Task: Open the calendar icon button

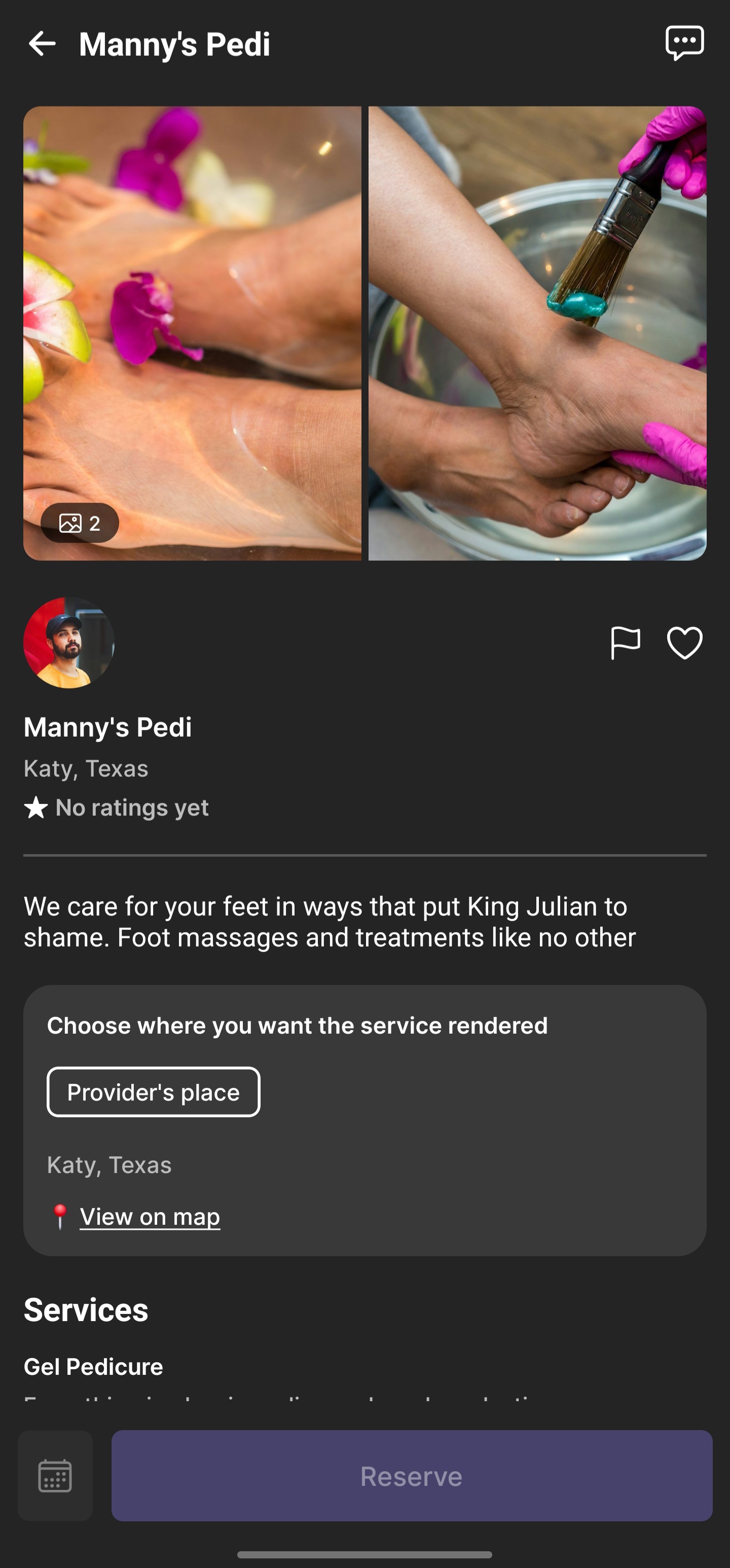Action: (55, 1475)
